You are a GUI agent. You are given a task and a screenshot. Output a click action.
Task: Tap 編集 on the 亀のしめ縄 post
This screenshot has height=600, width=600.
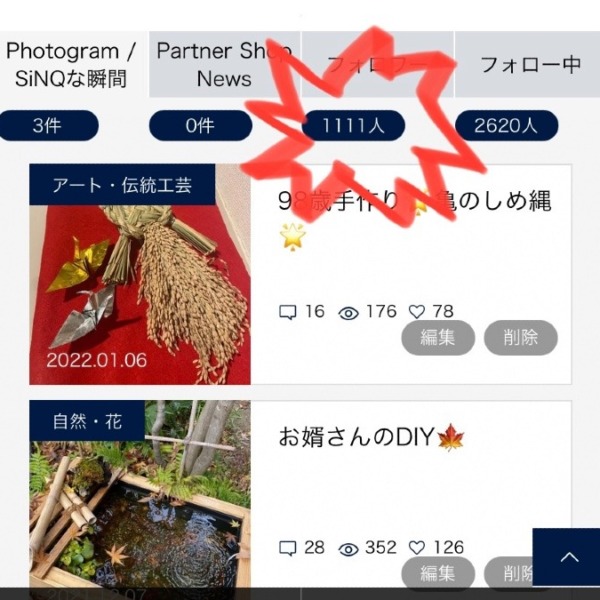[438, 338]
